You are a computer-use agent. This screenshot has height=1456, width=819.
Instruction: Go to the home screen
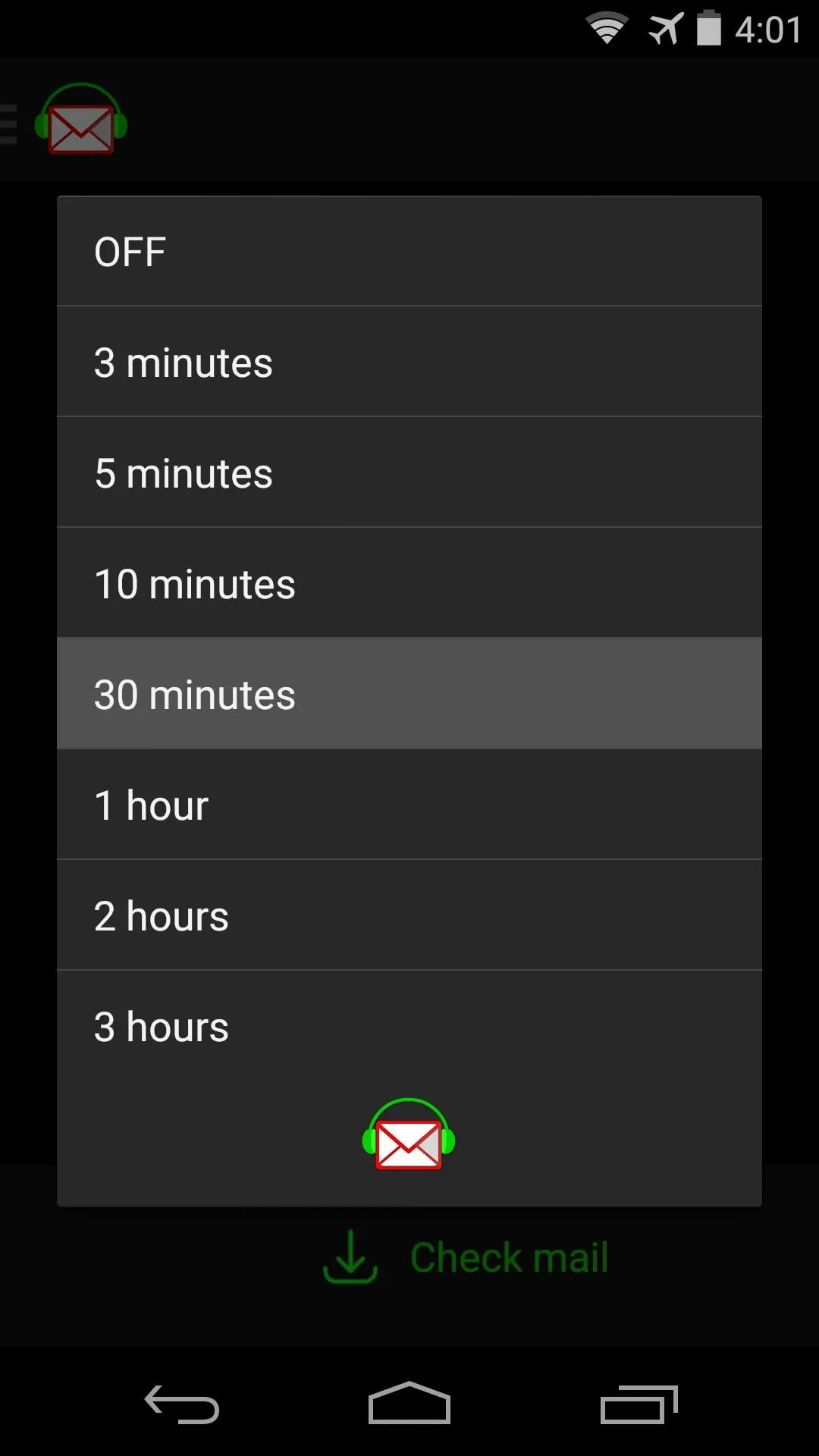pyautogui.click(x=409, y=1403)
